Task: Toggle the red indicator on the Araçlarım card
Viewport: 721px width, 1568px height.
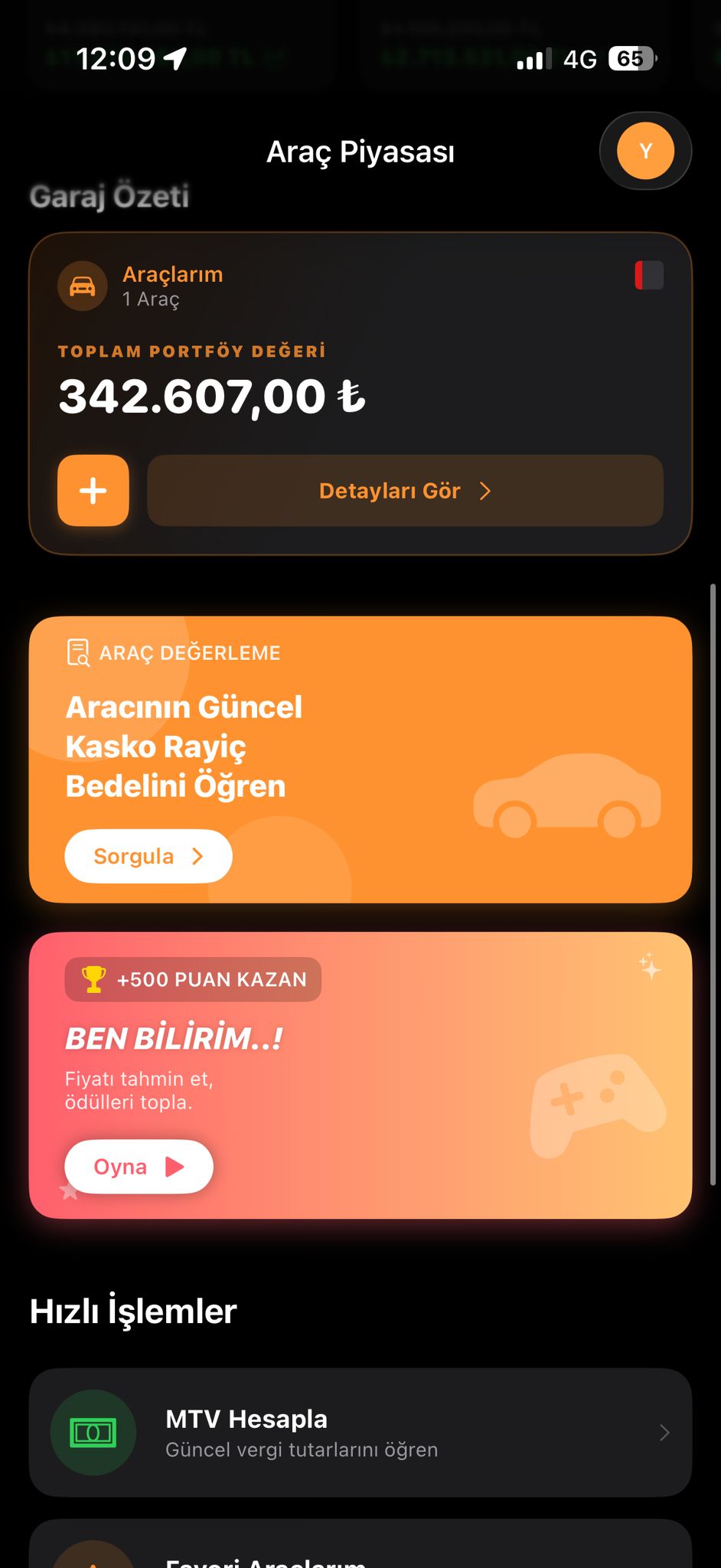Action: pyautogui.click(x=648, y=275)
